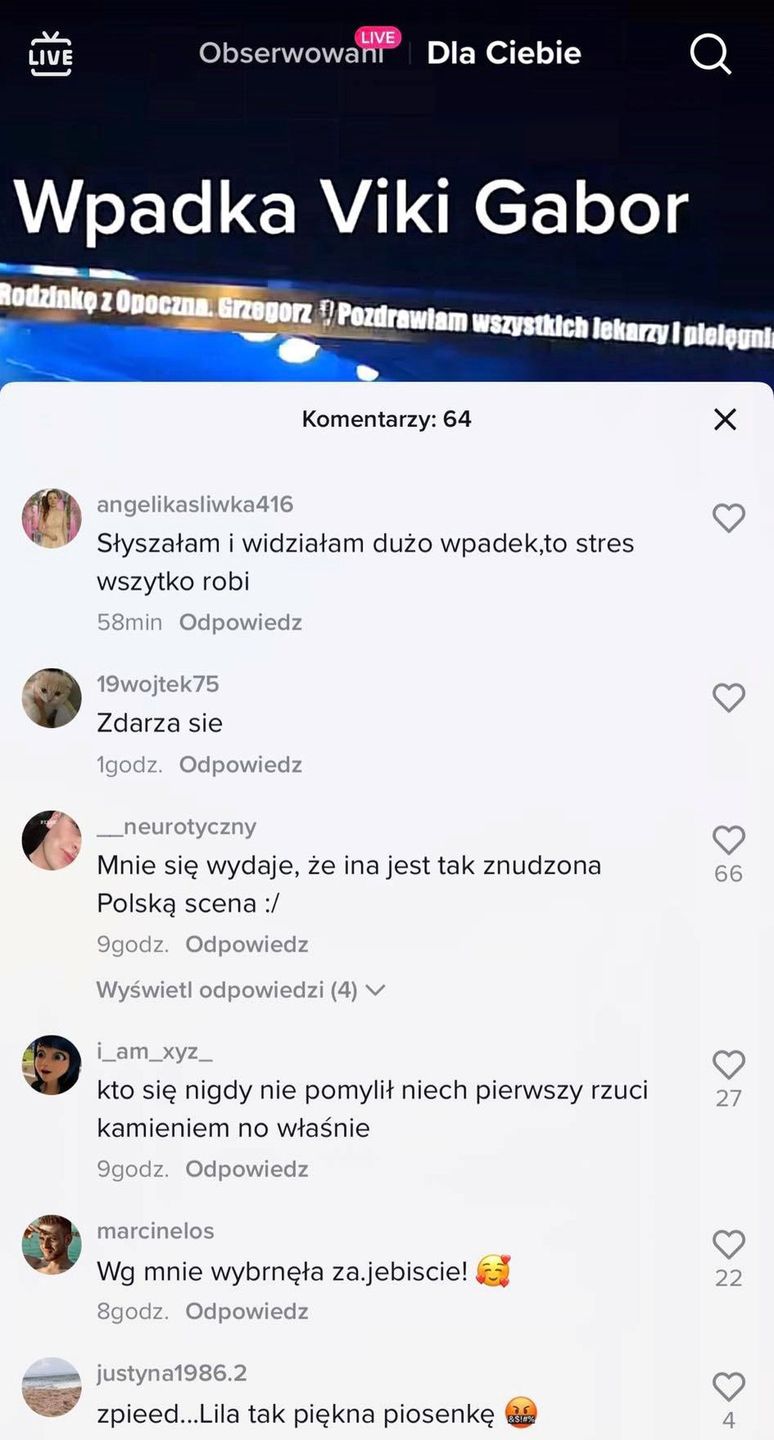Expand the 4 replies under __neurotyczny's comment
The height and width of the screenshot is (1440, 774).
240,990
